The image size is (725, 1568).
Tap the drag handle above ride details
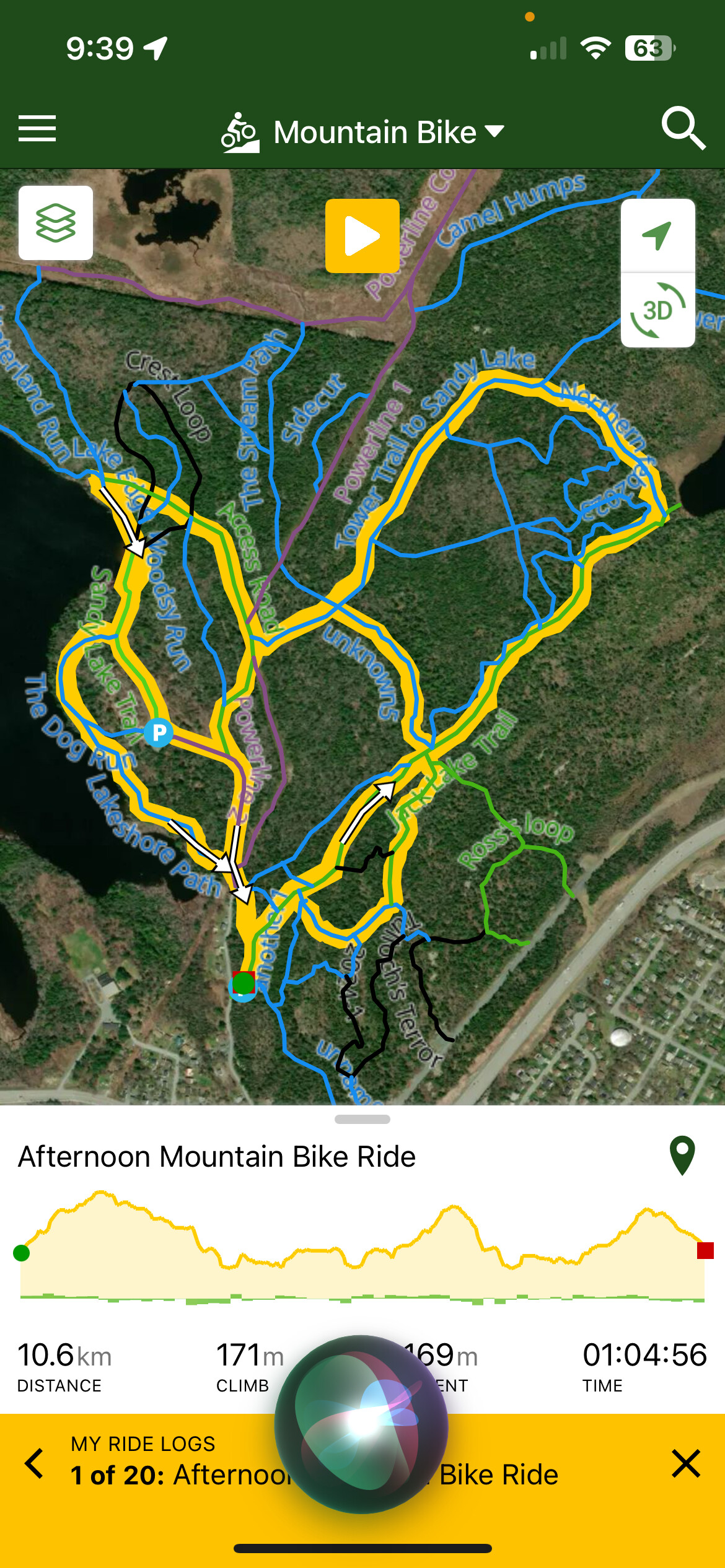click(362, 1119)
